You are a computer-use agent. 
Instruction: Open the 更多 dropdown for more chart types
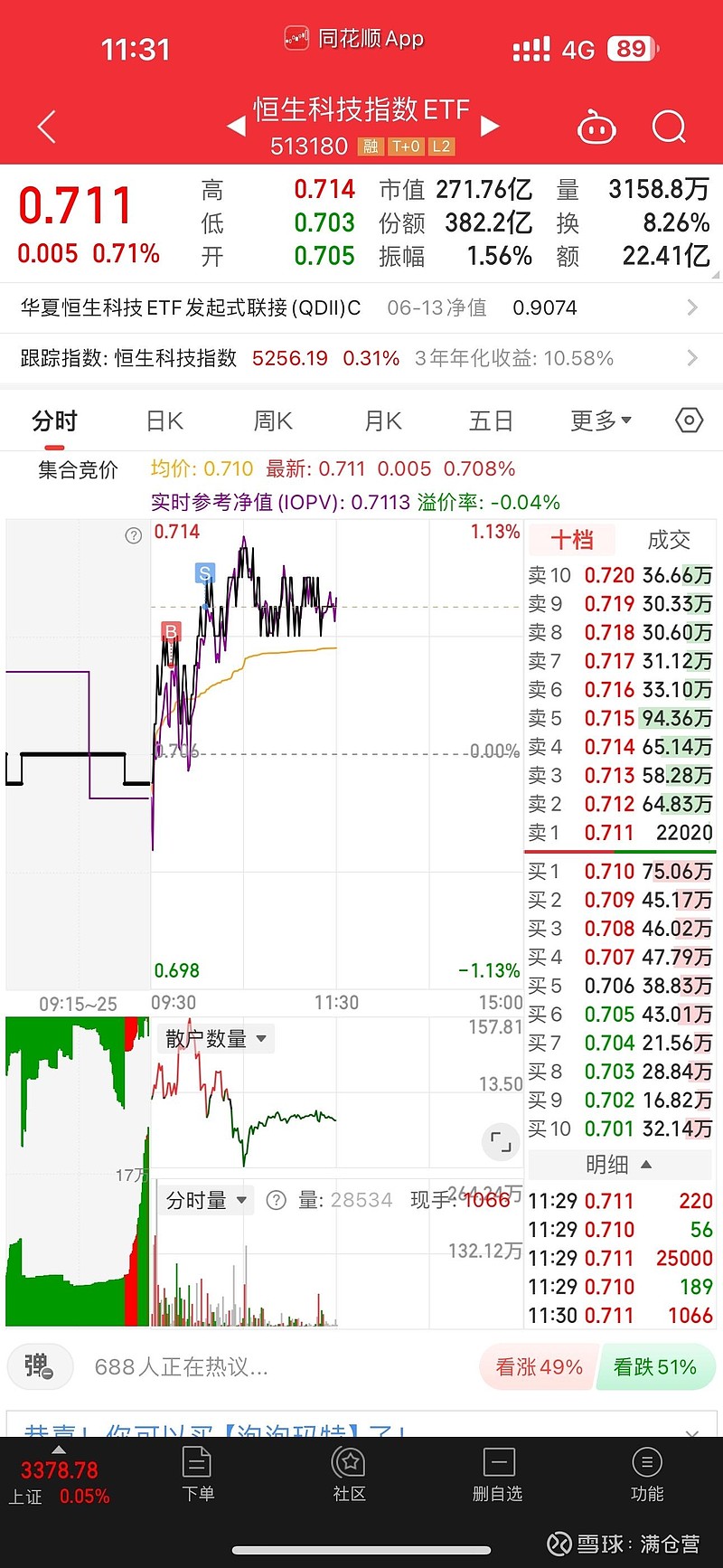coord(600,420)
